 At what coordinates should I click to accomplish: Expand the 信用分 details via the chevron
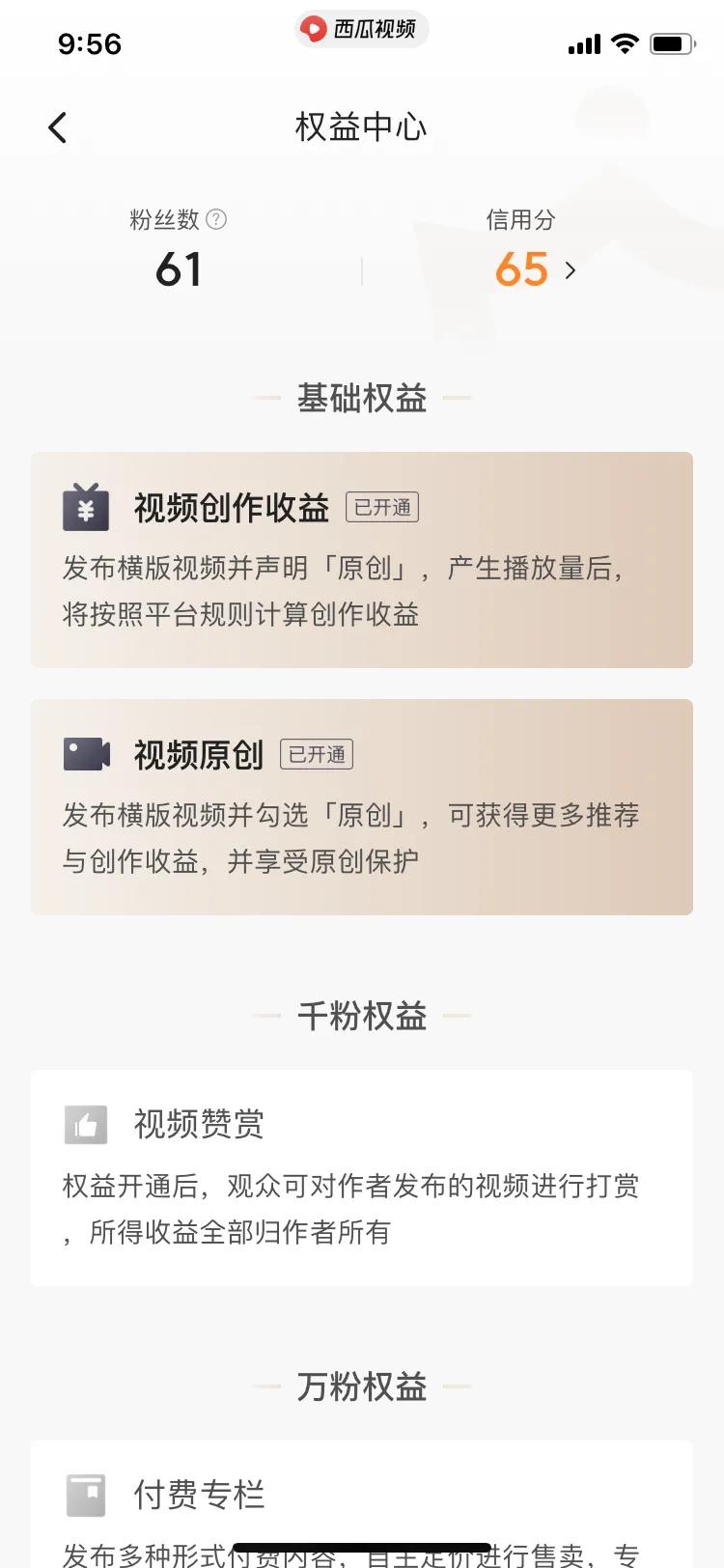pos(571,270)
